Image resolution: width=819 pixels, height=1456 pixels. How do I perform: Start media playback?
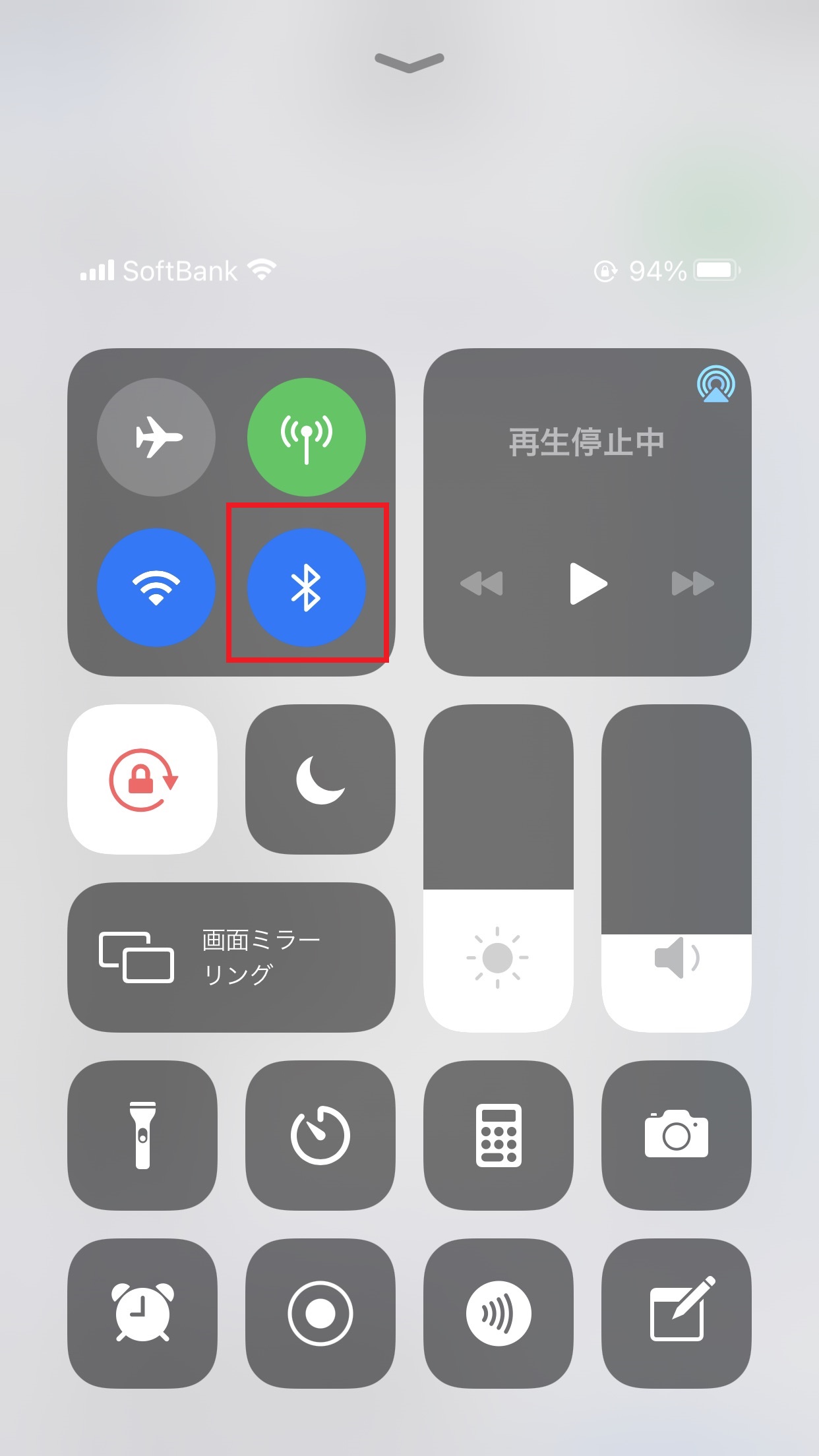coord(587,584)
